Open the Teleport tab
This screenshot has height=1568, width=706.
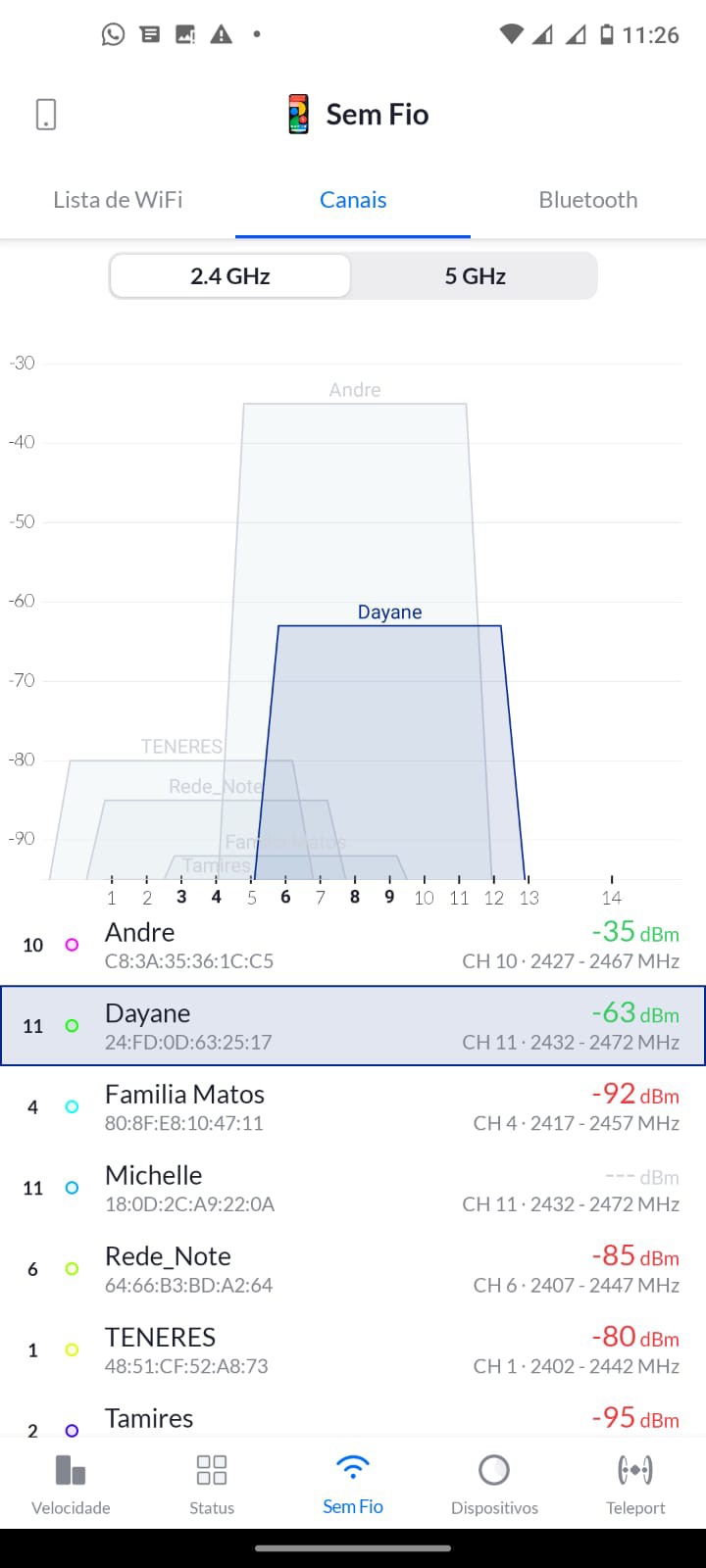(635, 1484)
